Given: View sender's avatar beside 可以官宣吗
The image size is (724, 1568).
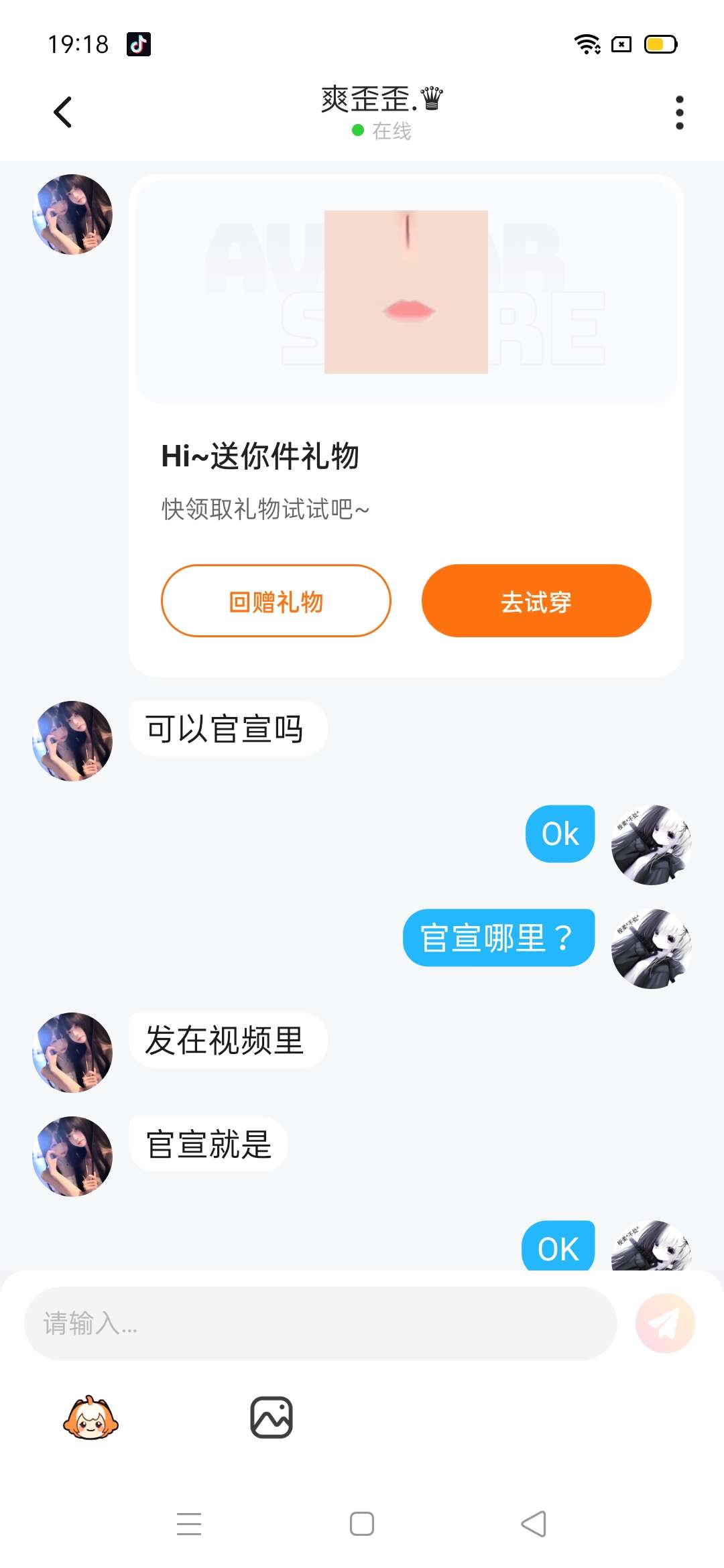Looking at the screenshot, I should pyautogui.click(x=72, y=741).
